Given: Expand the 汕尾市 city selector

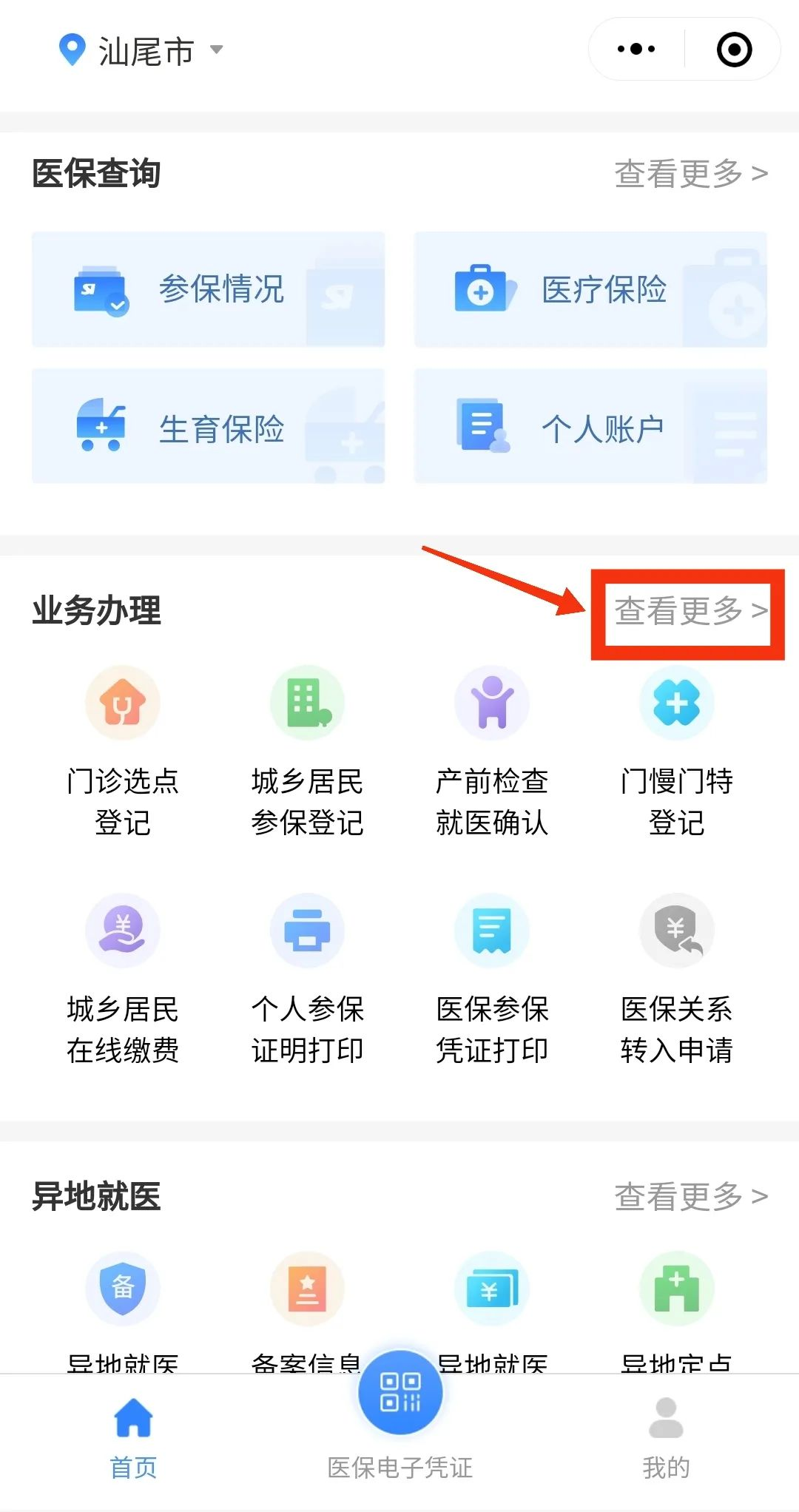Looking at the screenshot, I should (141, 49).
